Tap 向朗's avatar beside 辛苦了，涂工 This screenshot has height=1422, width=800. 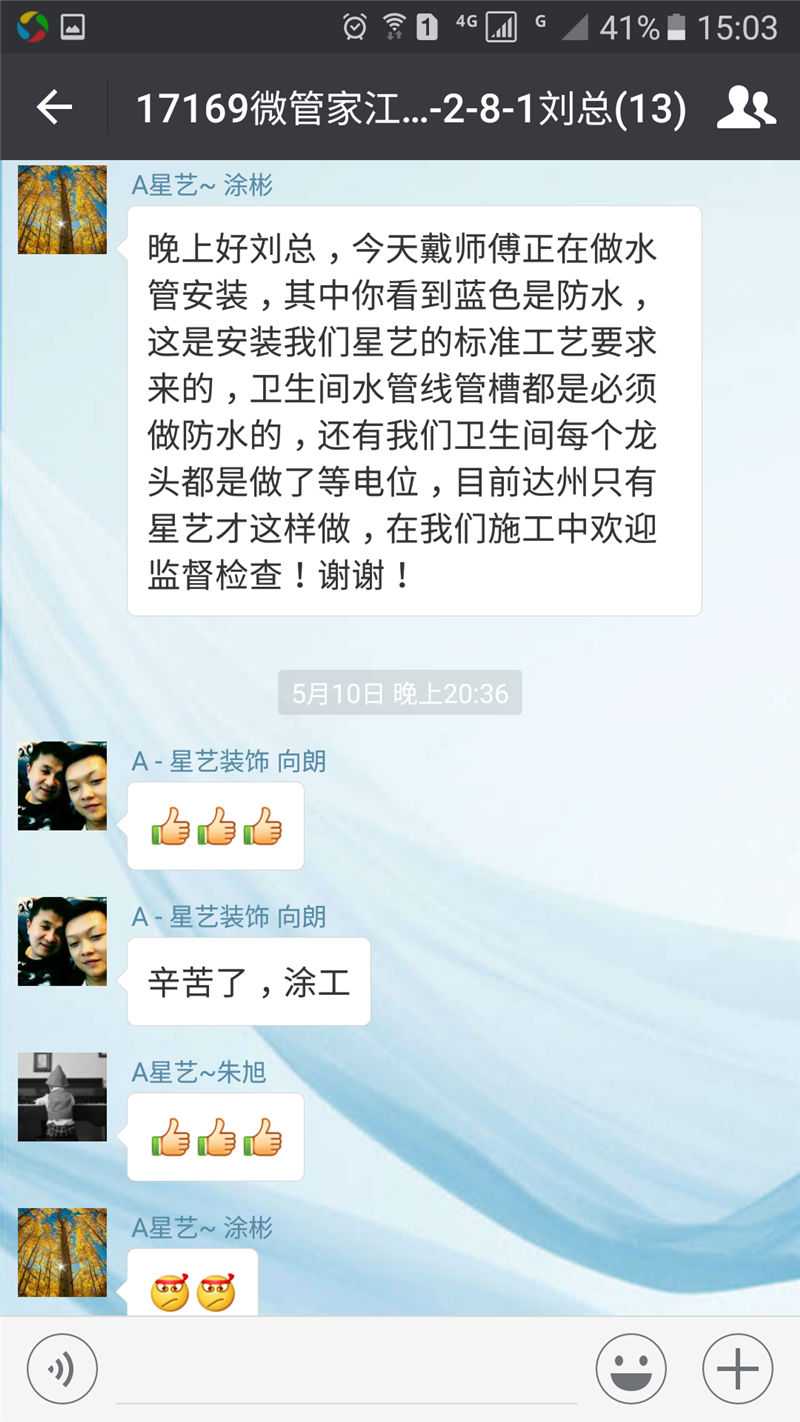[x=62, y=941]
